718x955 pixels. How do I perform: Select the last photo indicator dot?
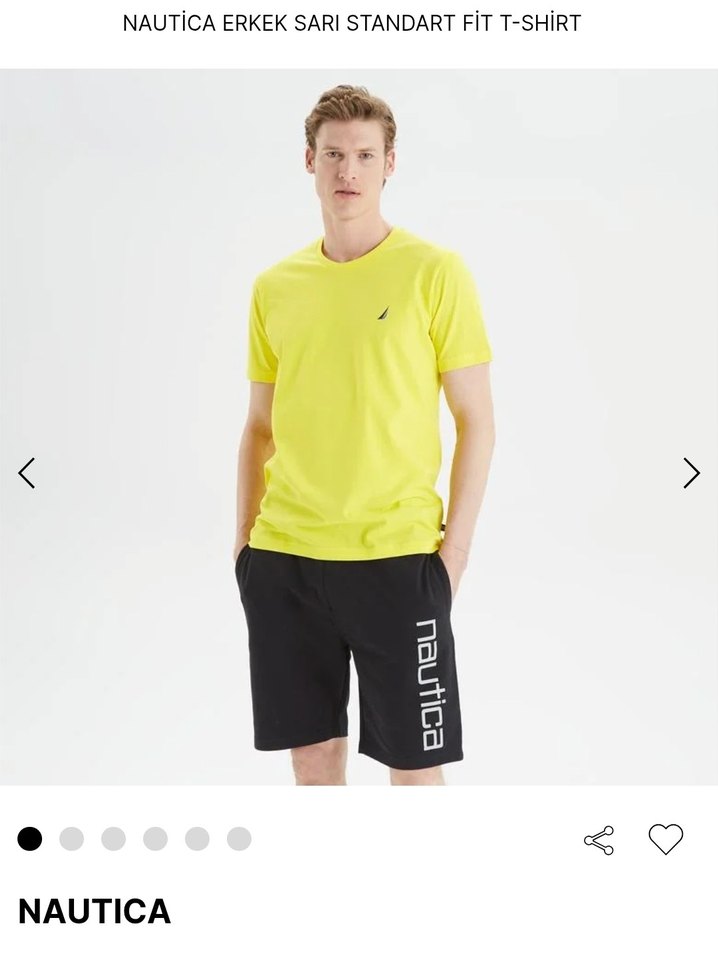[239, 839]
